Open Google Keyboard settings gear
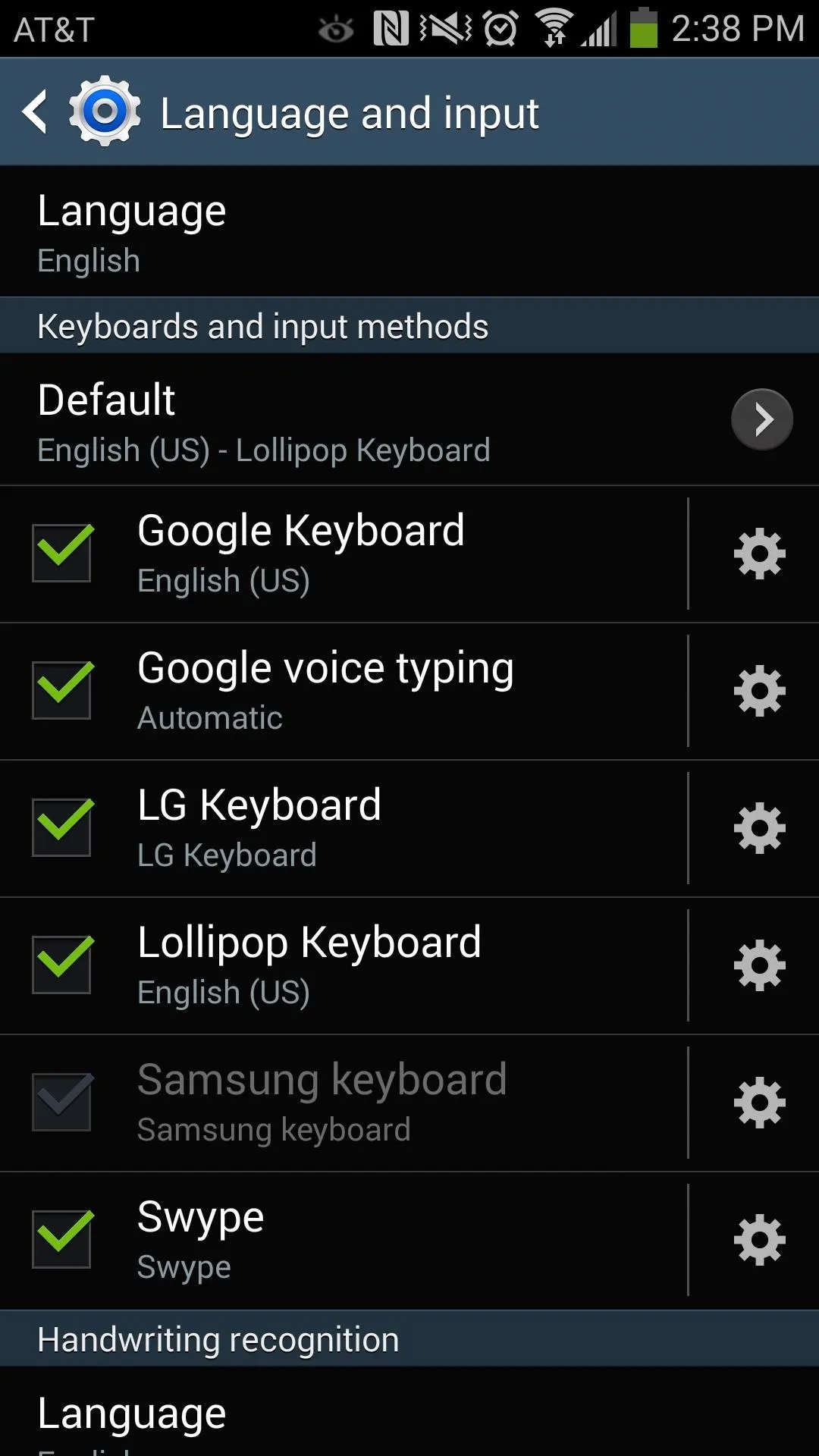The height and width of the screenshot is (1456, 819). (759, 554)
